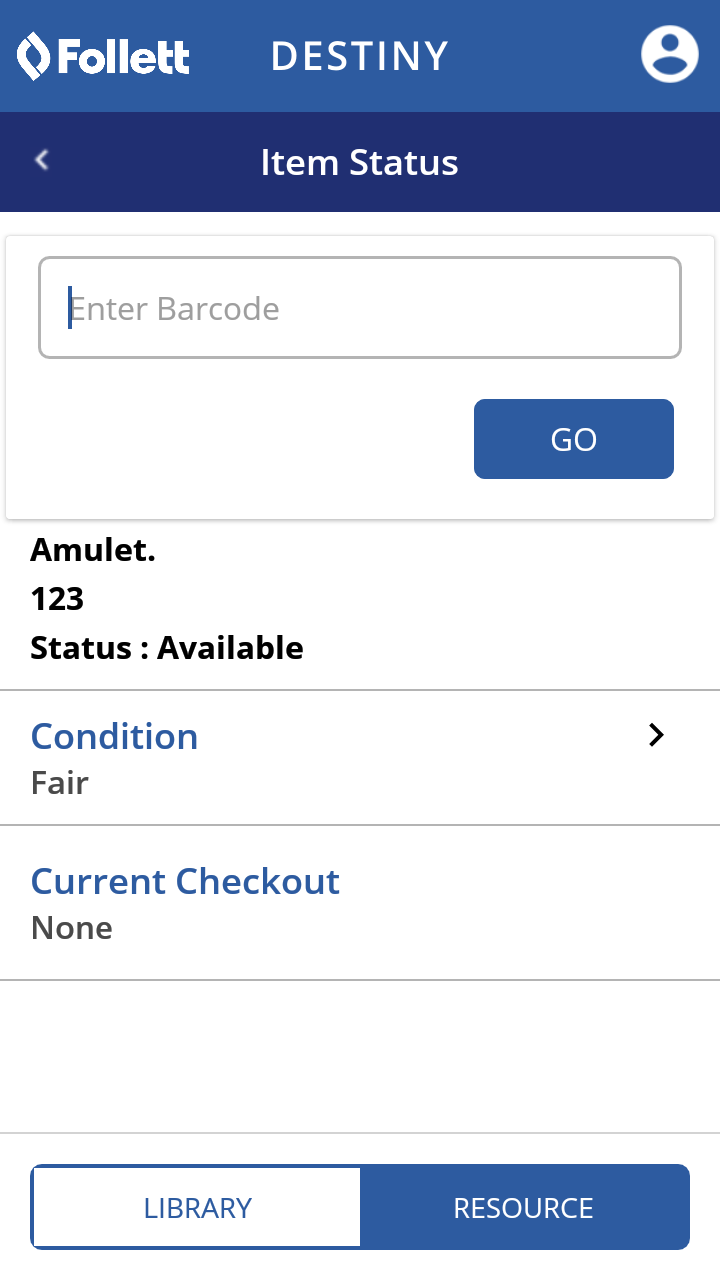
Task: Tap the GO button
Action: coord(573,439)
